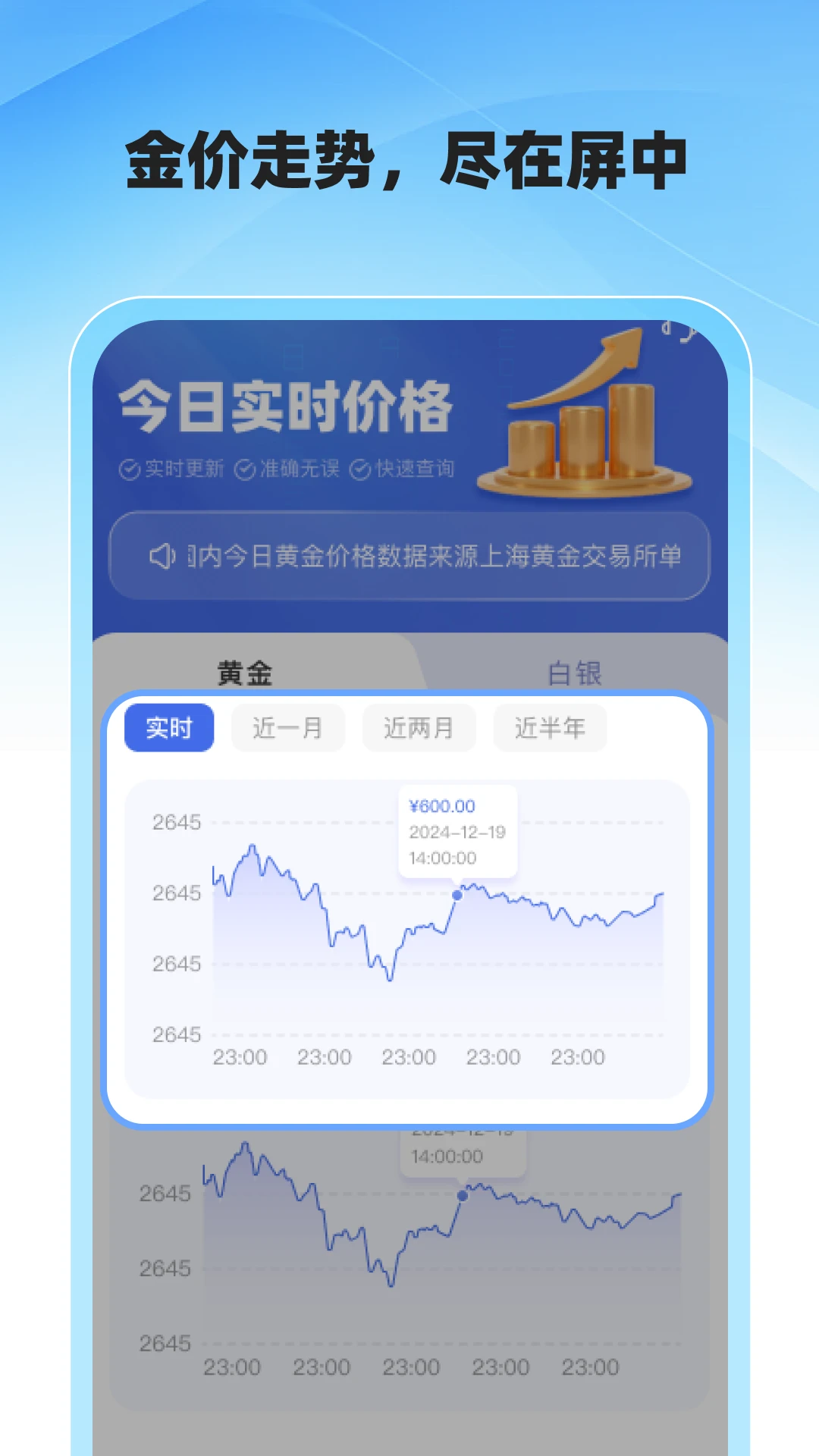Click the blue data point on the chart

(457, 895)
